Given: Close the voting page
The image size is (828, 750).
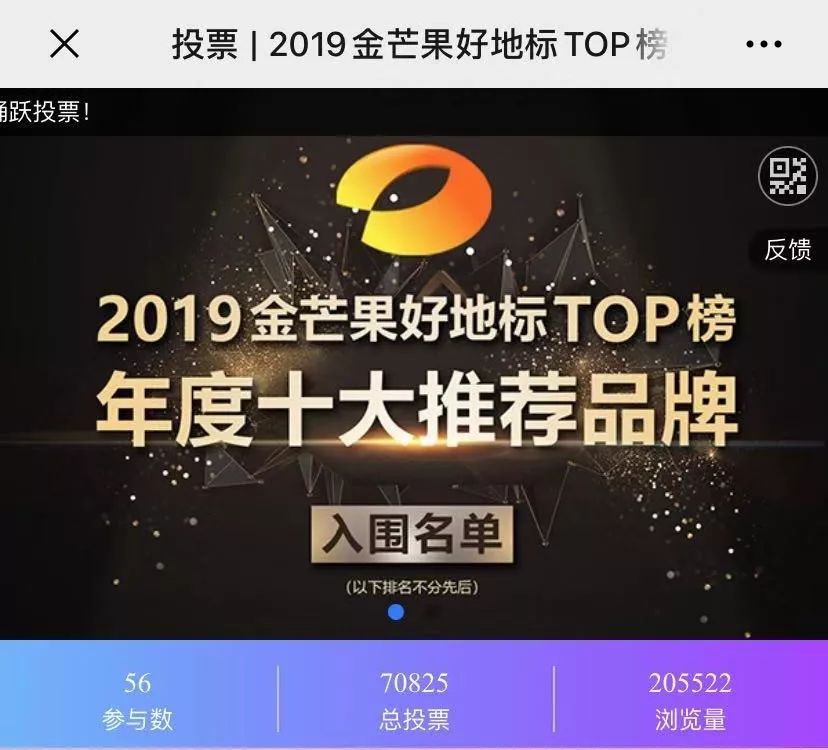Looking at the screenshot, I should (64, 44).
